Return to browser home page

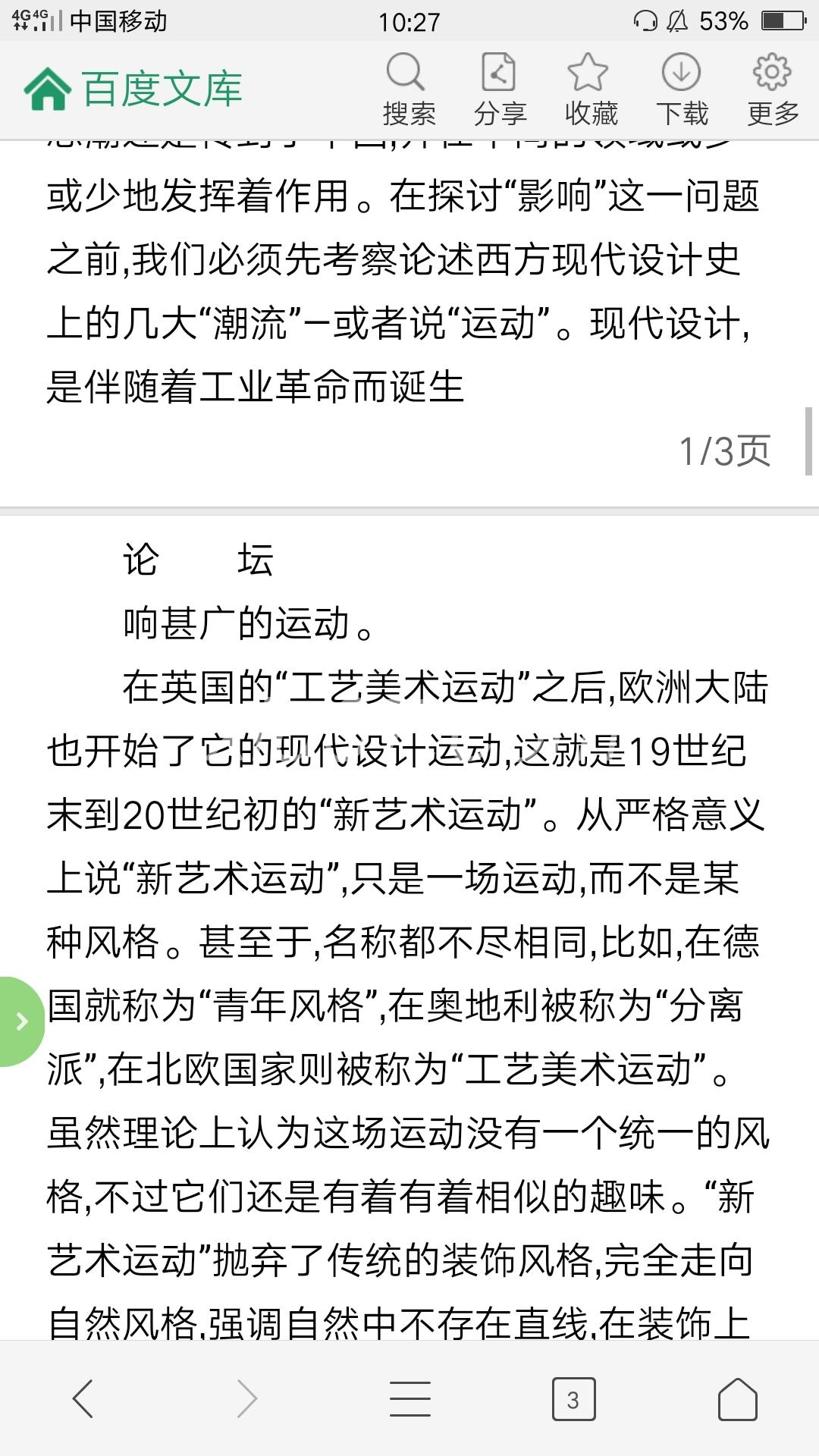(737, 1398)
